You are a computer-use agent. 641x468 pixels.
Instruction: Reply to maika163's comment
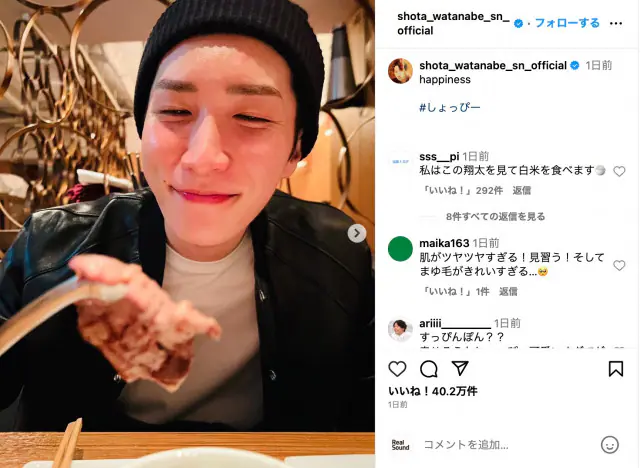coord(508,291)
